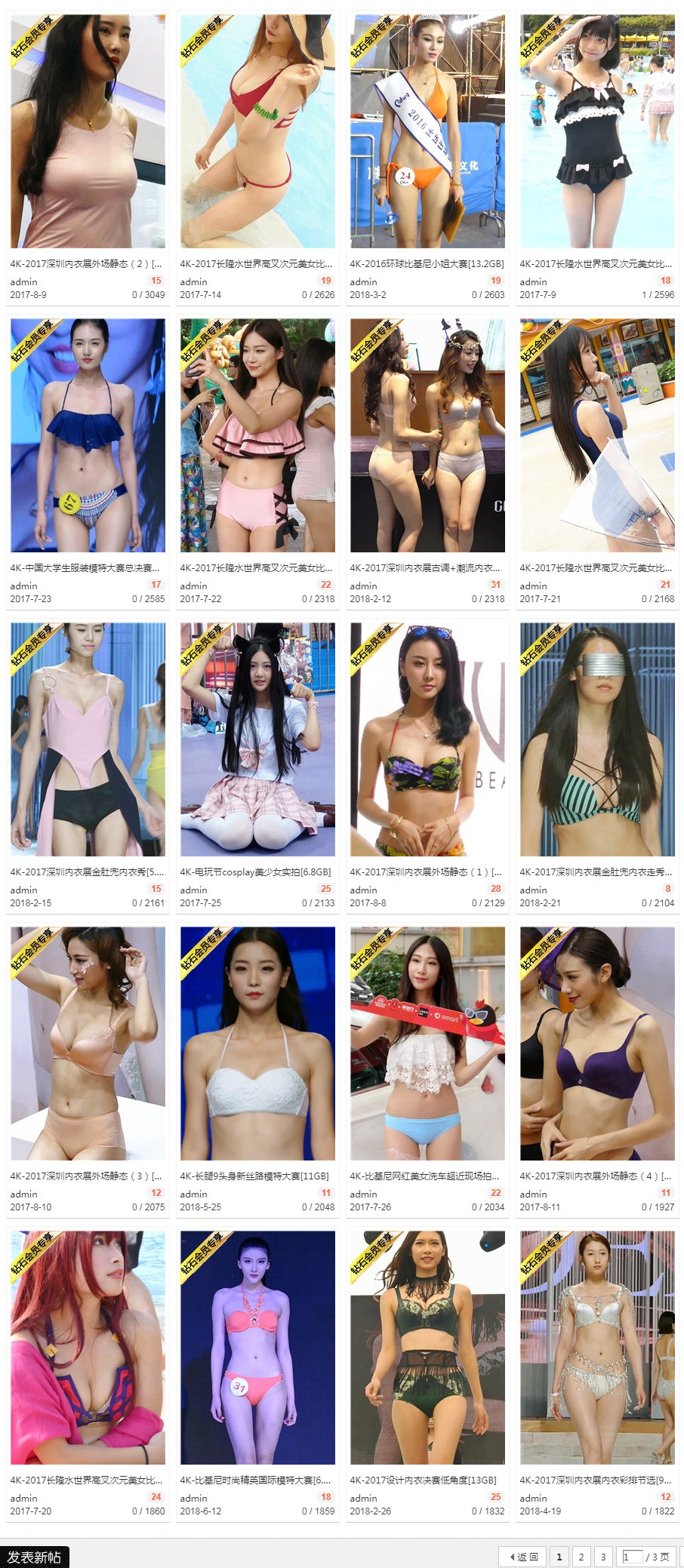684x1568 pixels.
Task: Focus the page number input field
Action: [x=632, y=1557]
